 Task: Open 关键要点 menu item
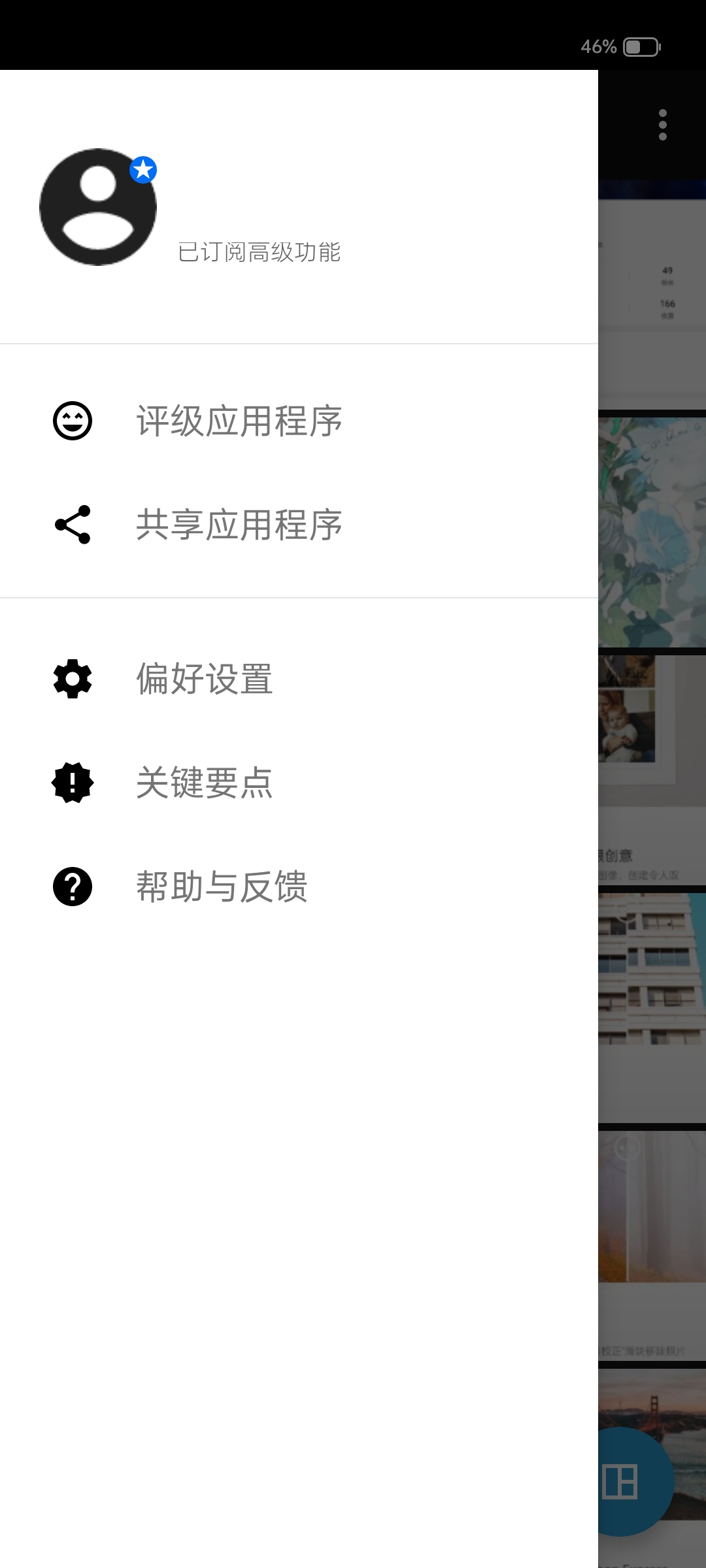click(x=204, y=783)
